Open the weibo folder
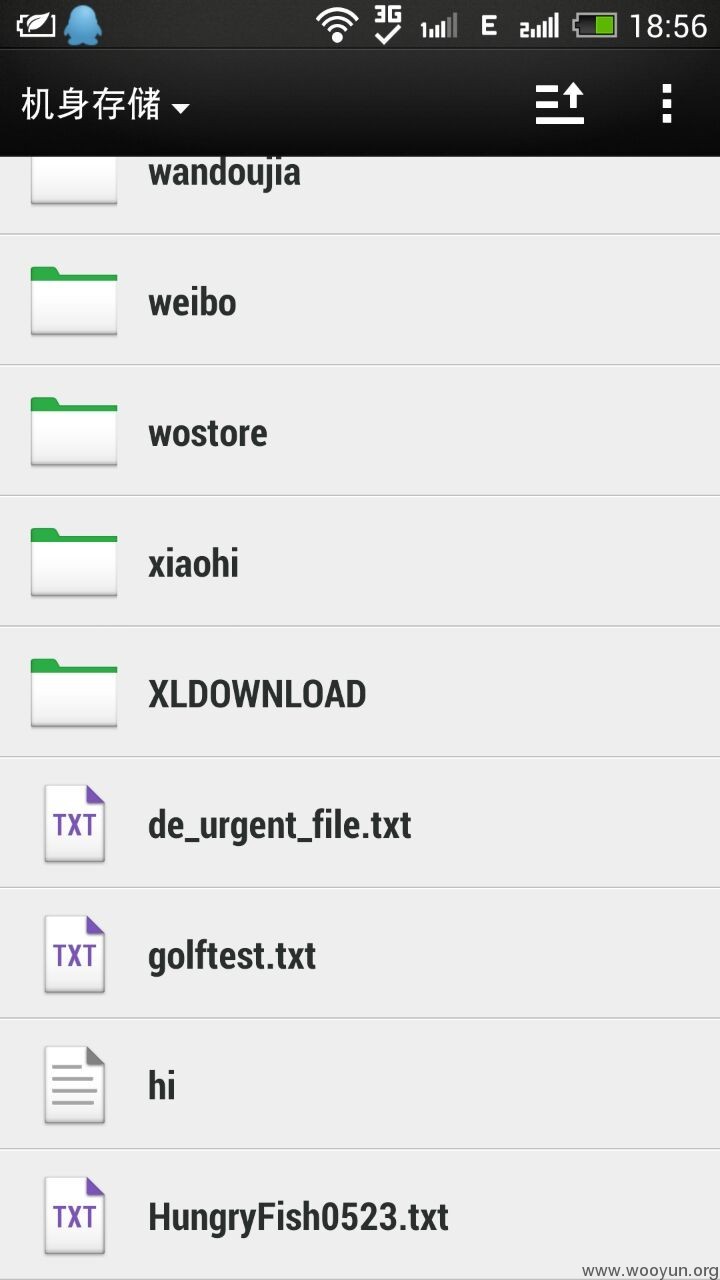Viewport: 720px width, 1280px height. coord(360,300)
